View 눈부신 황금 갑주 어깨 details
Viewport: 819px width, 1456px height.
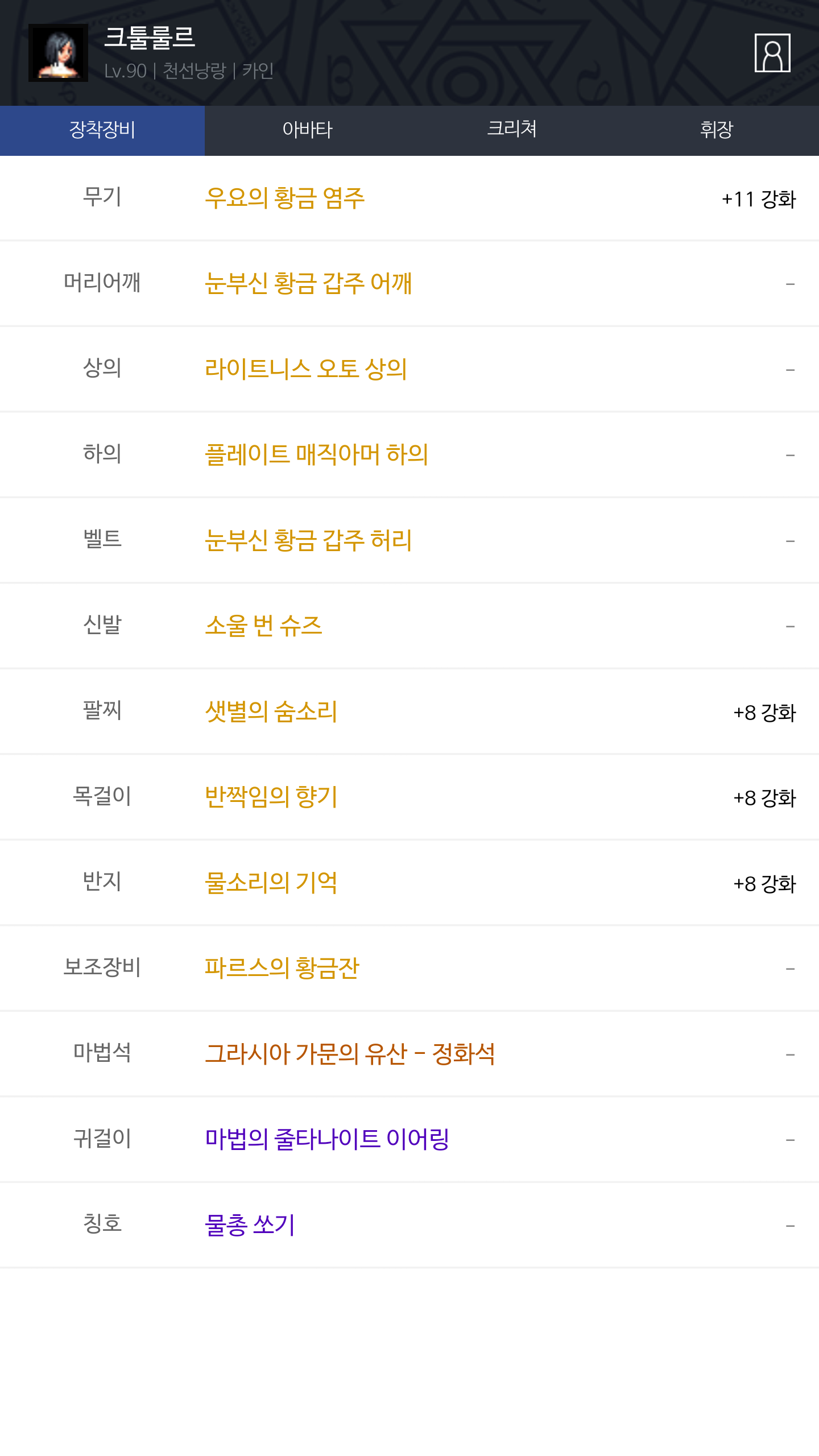point(308,284)
